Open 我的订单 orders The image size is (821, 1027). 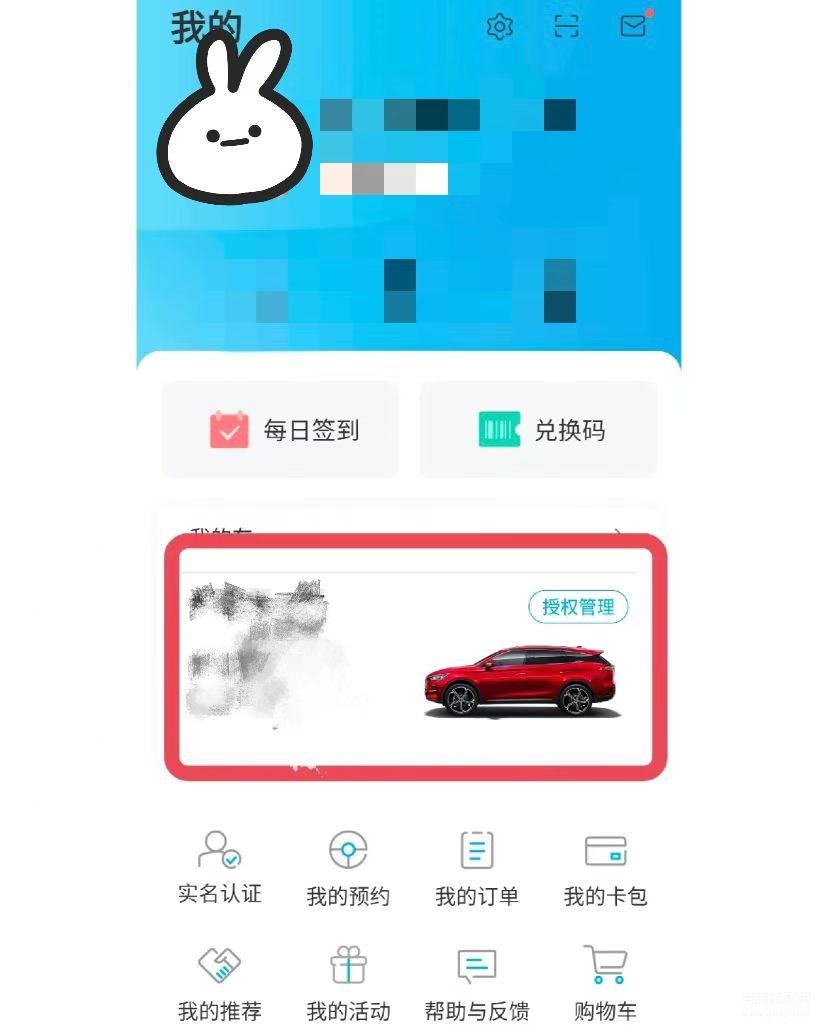(477, 867)
